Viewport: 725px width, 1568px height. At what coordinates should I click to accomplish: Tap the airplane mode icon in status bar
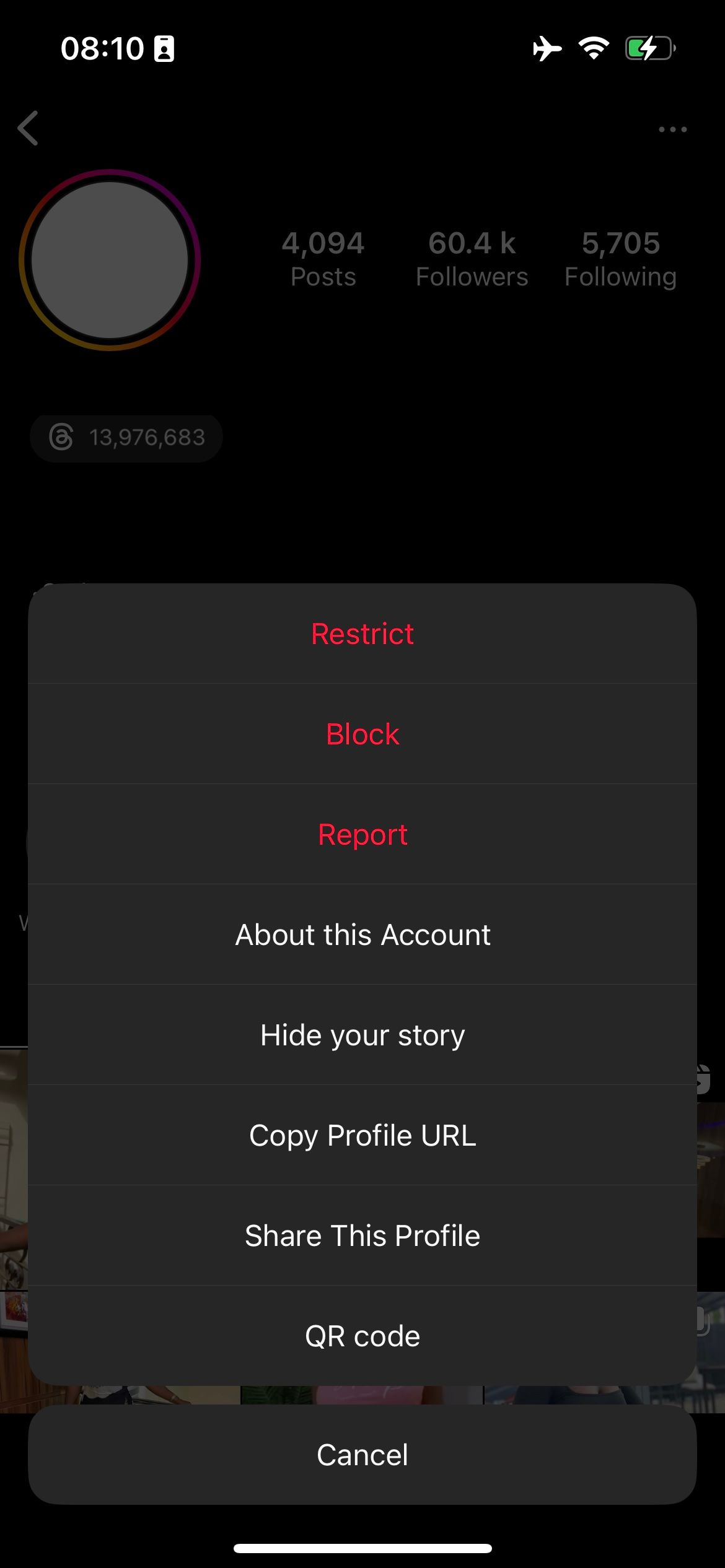[x=548, y=48]
